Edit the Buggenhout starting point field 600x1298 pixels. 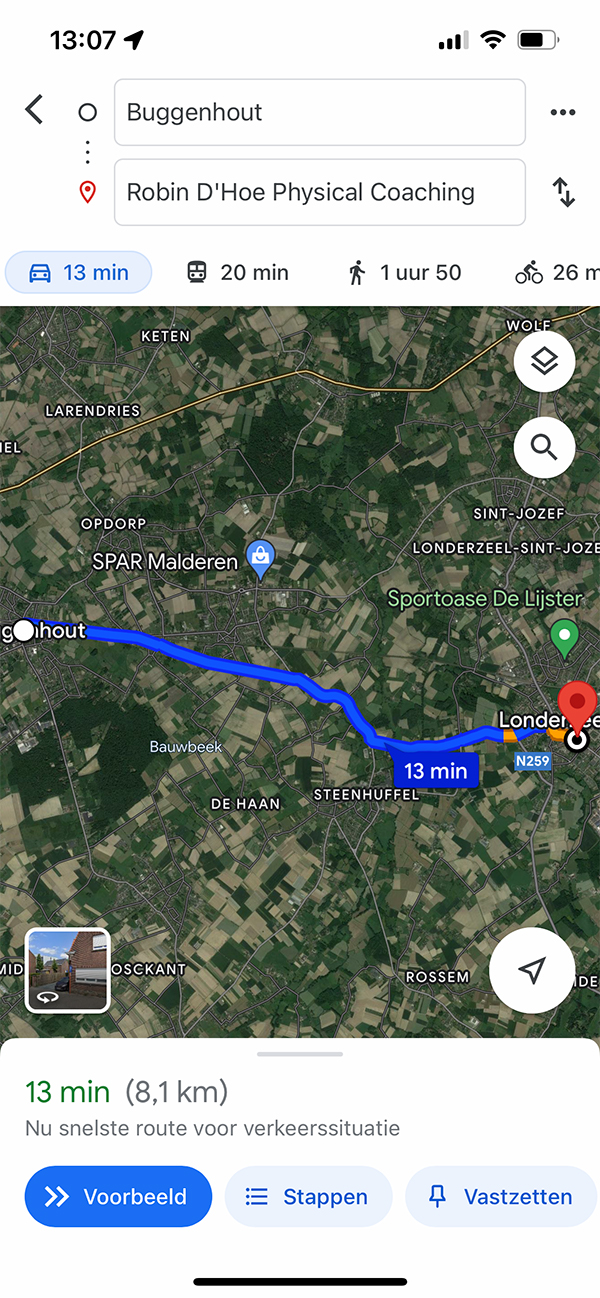pos(320,112)
